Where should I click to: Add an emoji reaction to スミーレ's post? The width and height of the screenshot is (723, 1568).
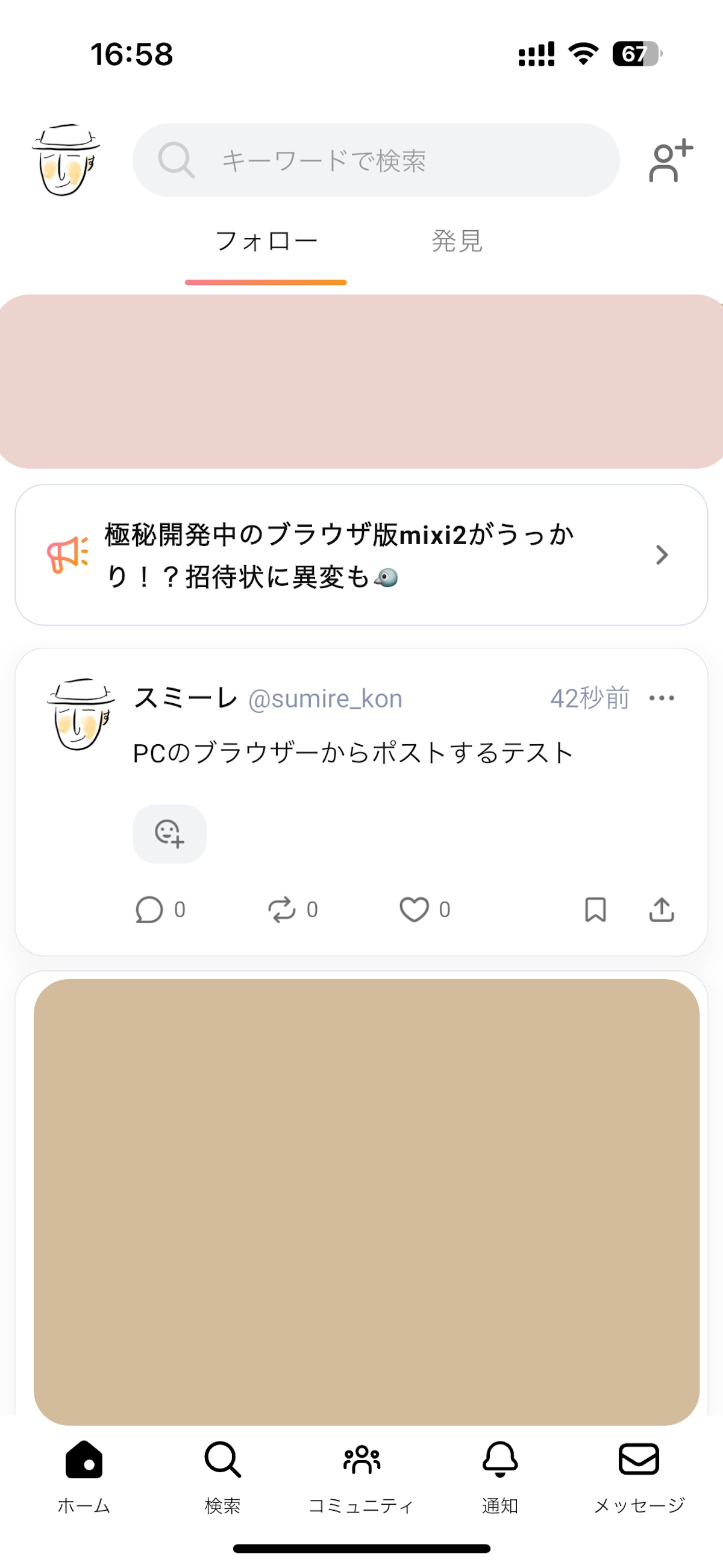click(169, 834)
